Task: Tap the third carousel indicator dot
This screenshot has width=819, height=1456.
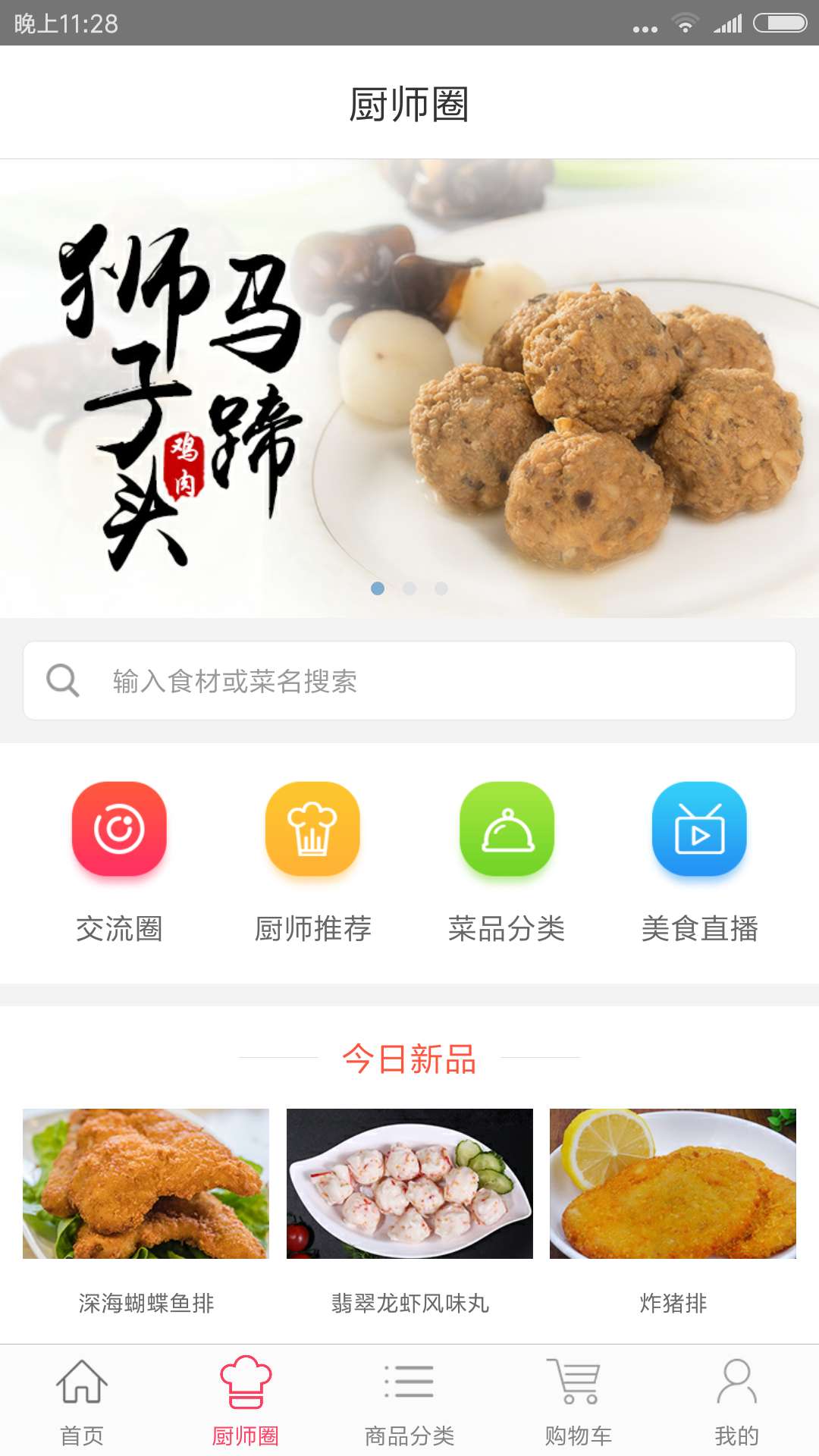Action: [441, 588]
